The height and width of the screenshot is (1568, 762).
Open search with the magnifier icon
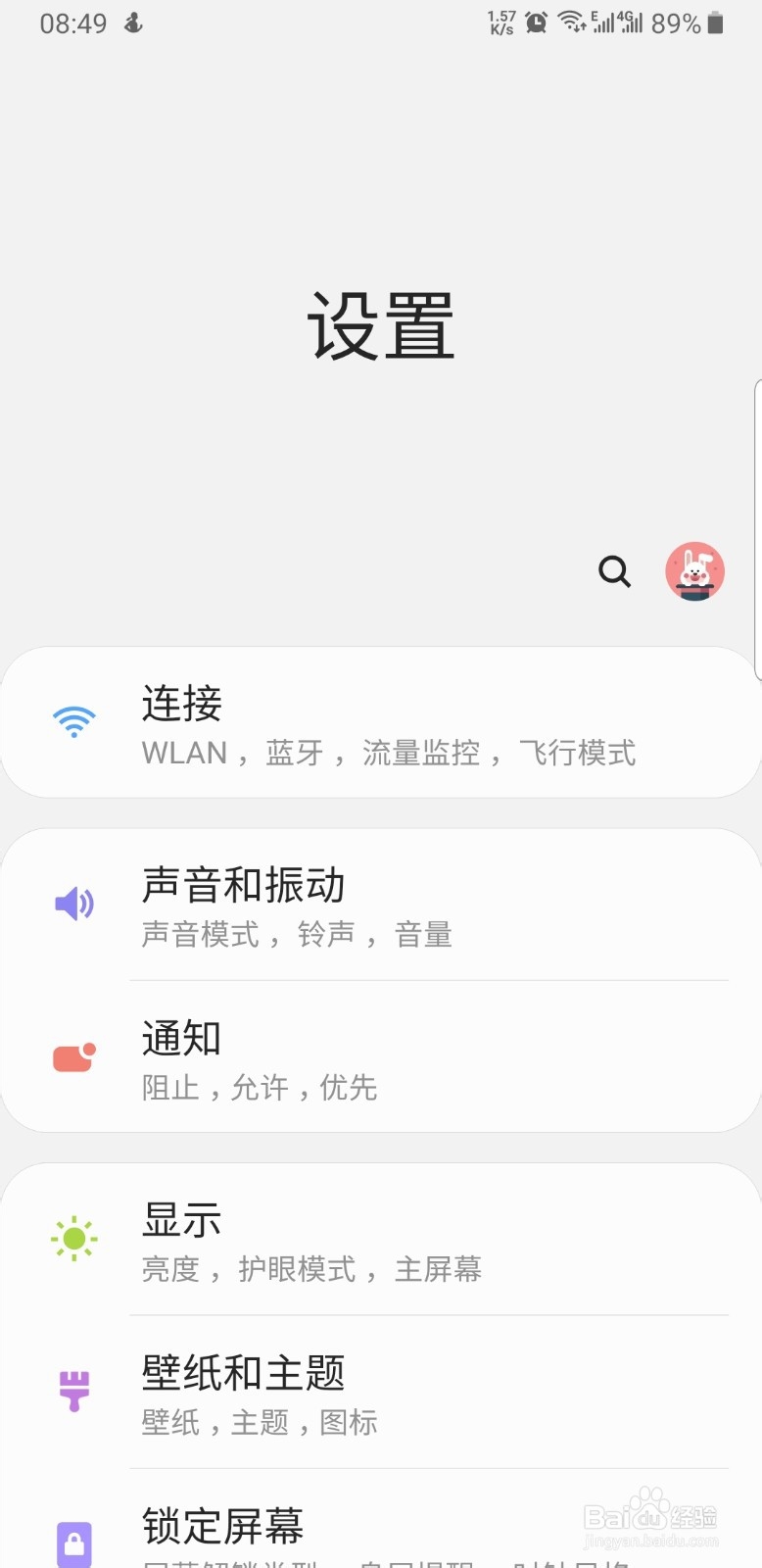click(x=614, y=572)
